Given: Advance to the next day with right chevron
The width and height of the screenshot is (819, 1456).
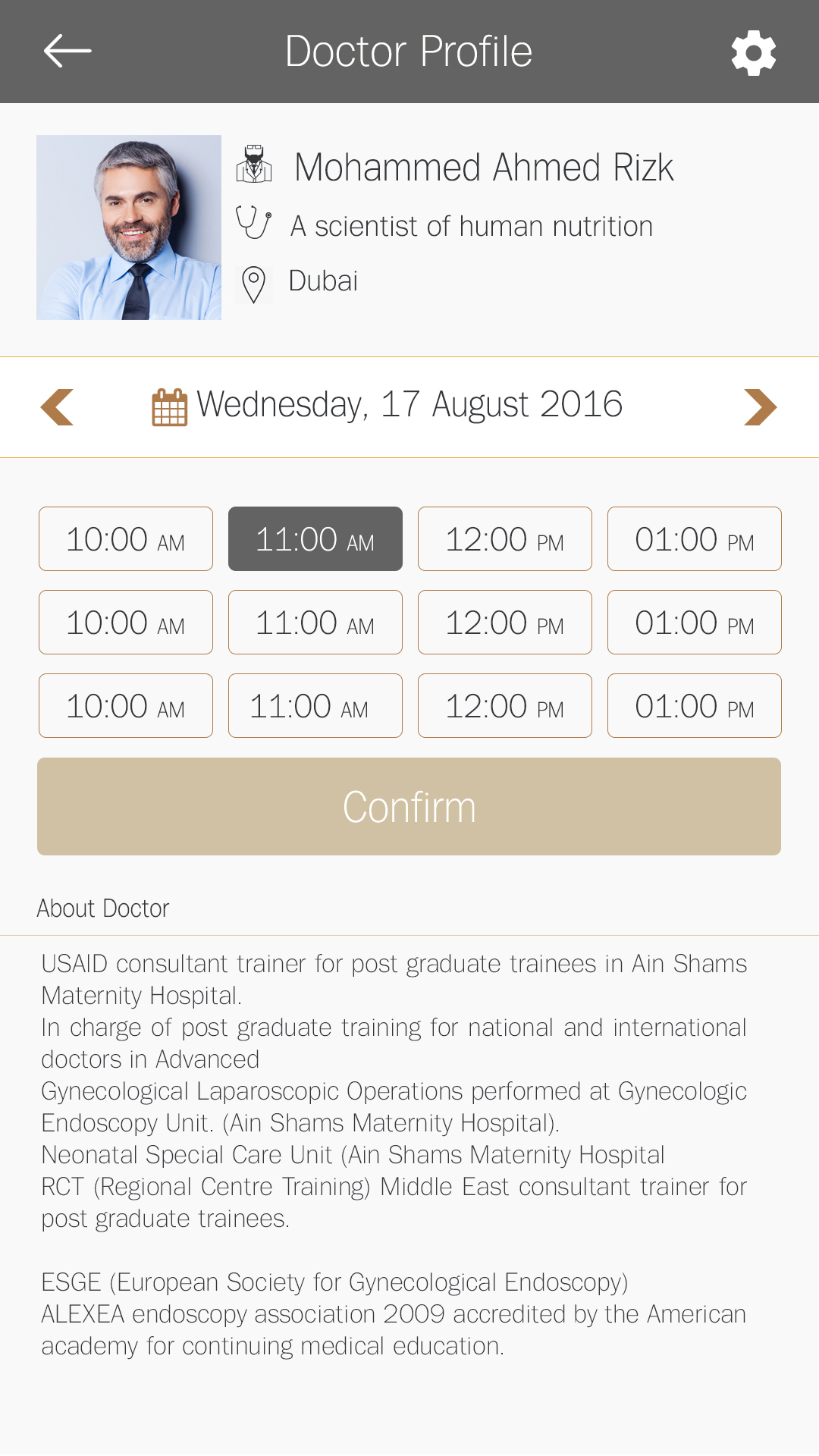Looking at the screenshot, I should (x=761, y=407).
